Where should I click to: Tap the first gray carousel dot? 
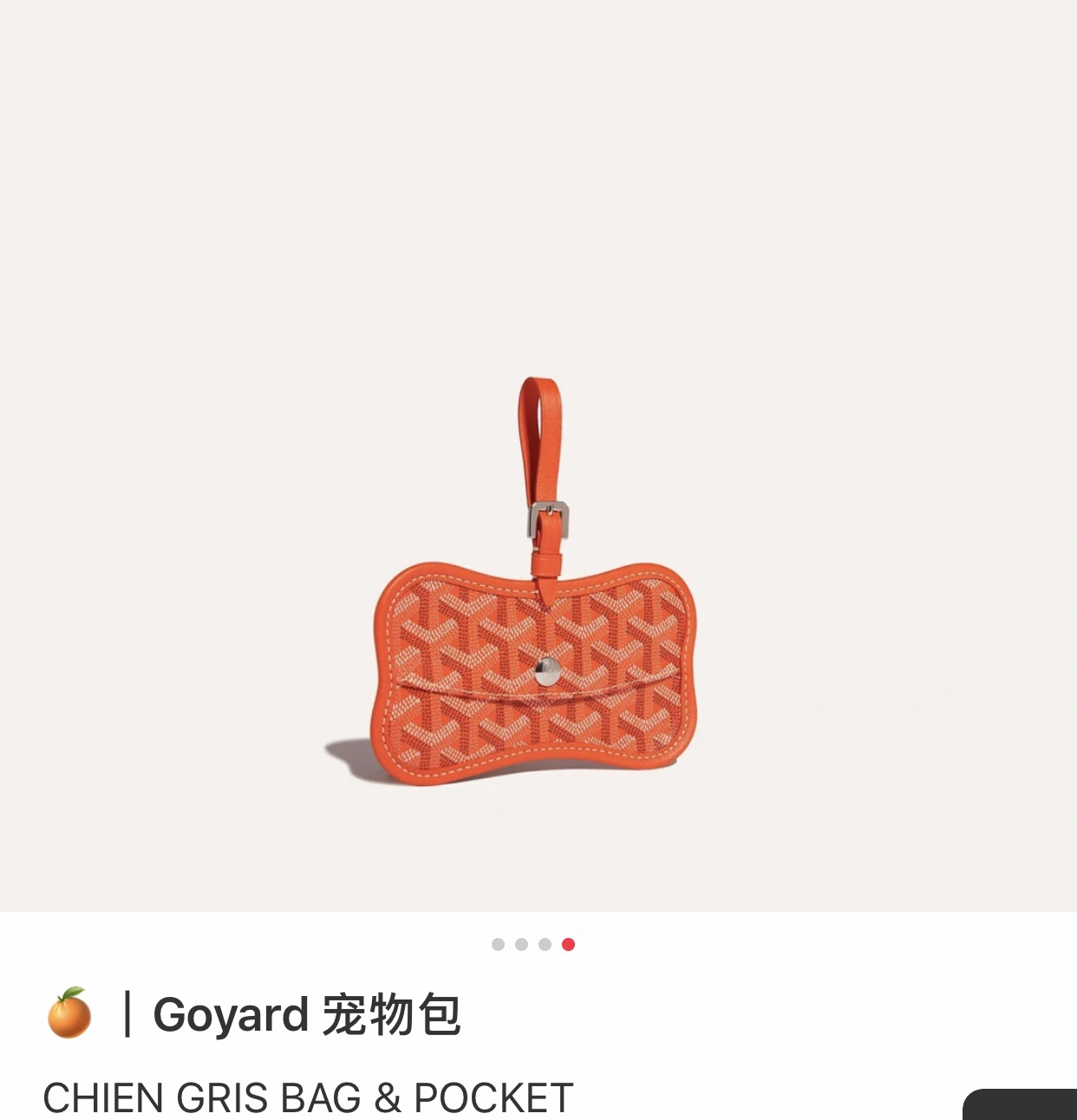pyautogui.click(x=499, y=944)
